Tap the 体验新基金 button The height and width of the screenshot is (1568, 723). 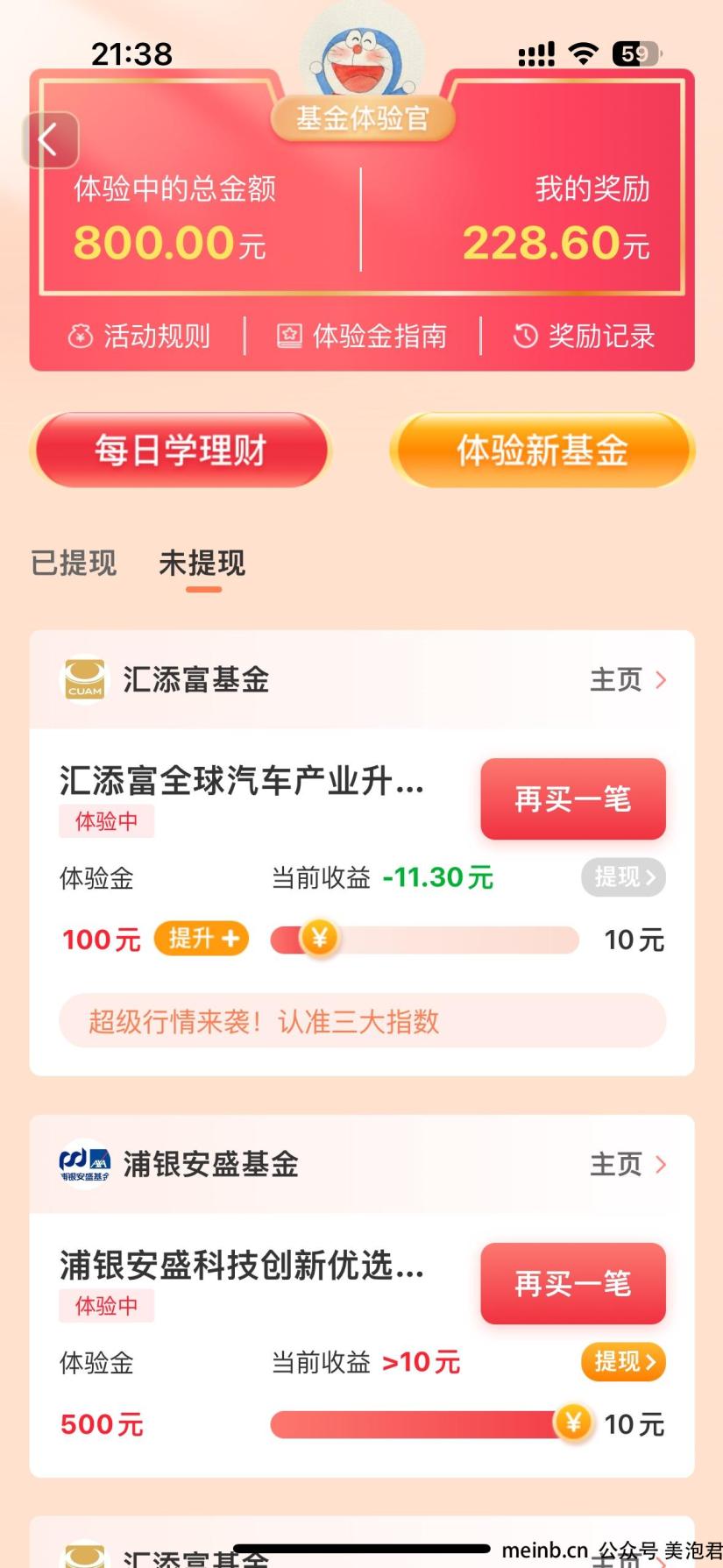pos(542,451)
